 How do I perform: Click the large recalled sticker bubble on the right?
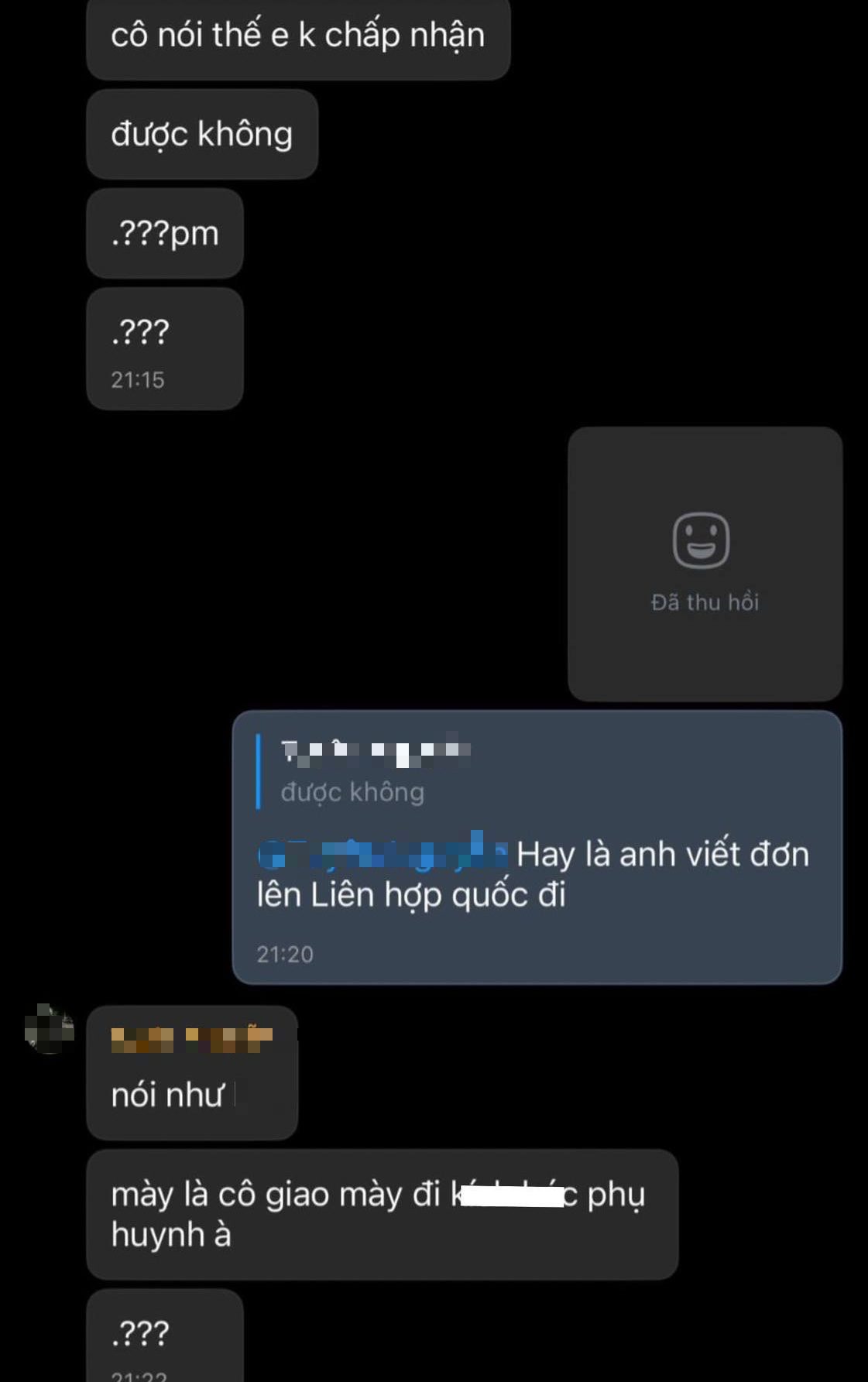(x=703, y=565)
